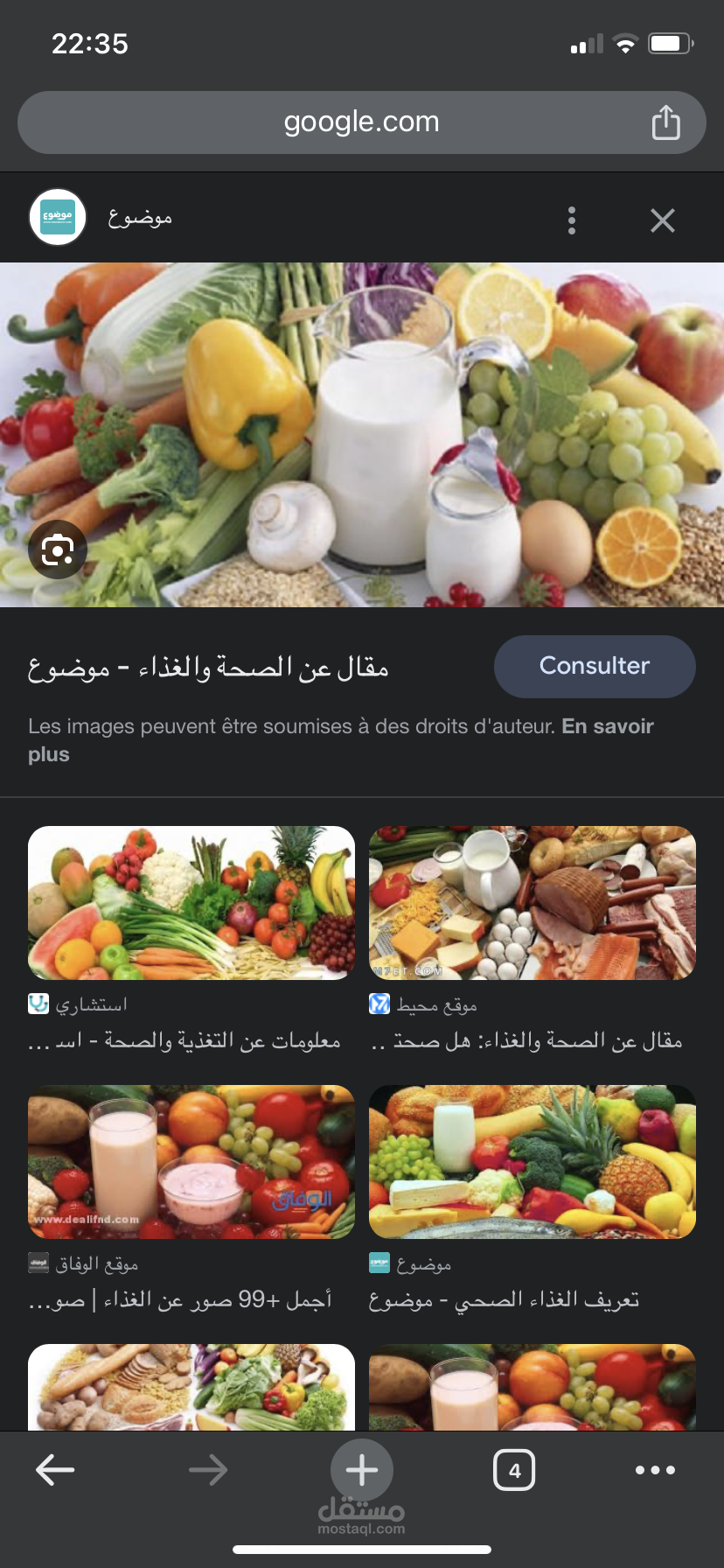Open the معلومات عن التغذية والصحة thumbnail
This screenshot has width=724, height=1568.
click(x=190, y=902)
